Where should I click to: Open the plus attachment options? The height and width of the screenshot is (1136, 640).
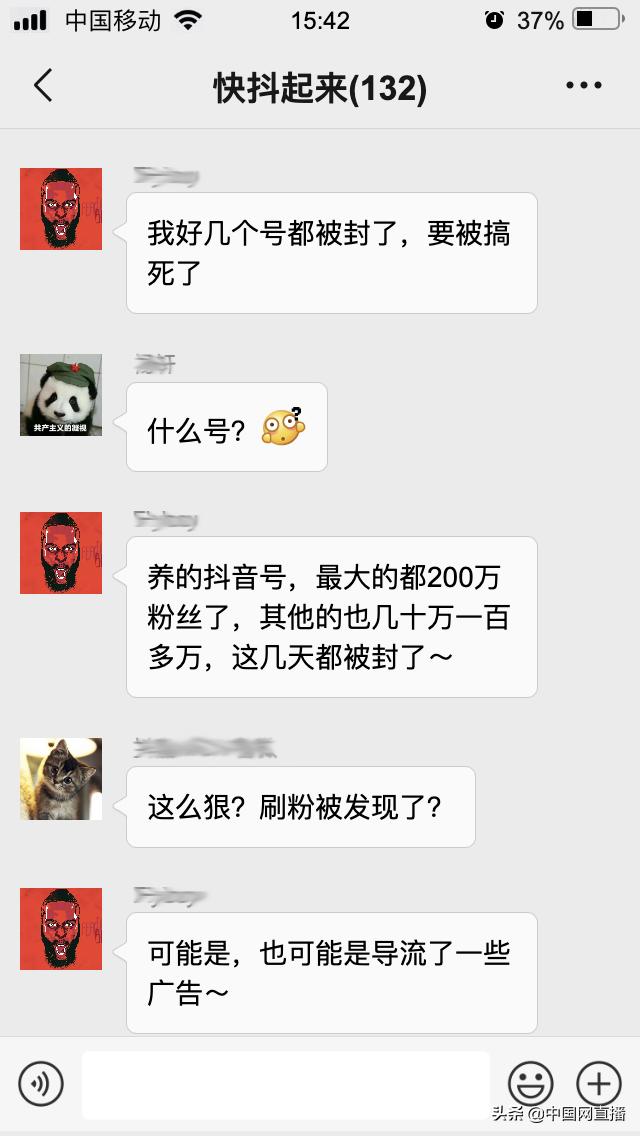coord(598,1083)
